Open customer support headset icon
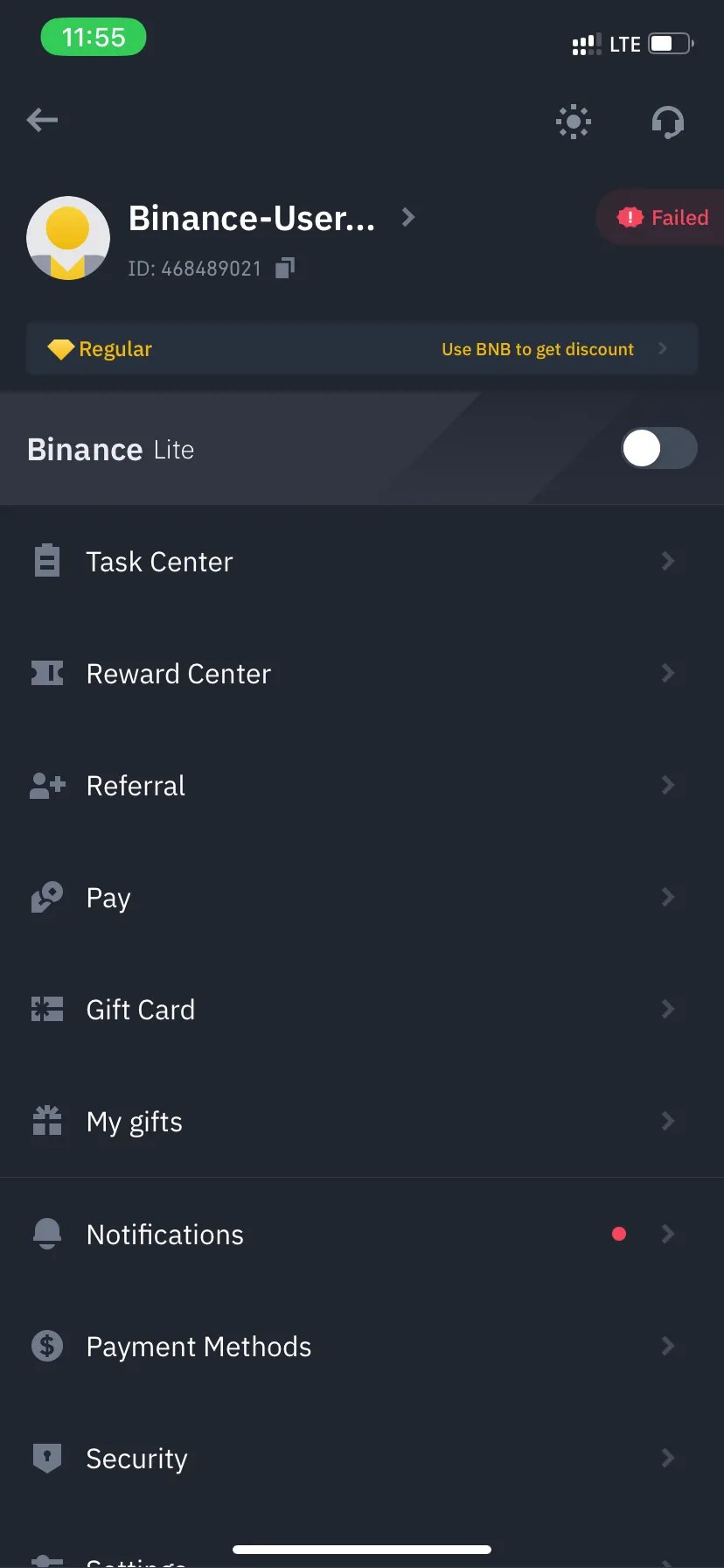 click(x=667, y=122)
